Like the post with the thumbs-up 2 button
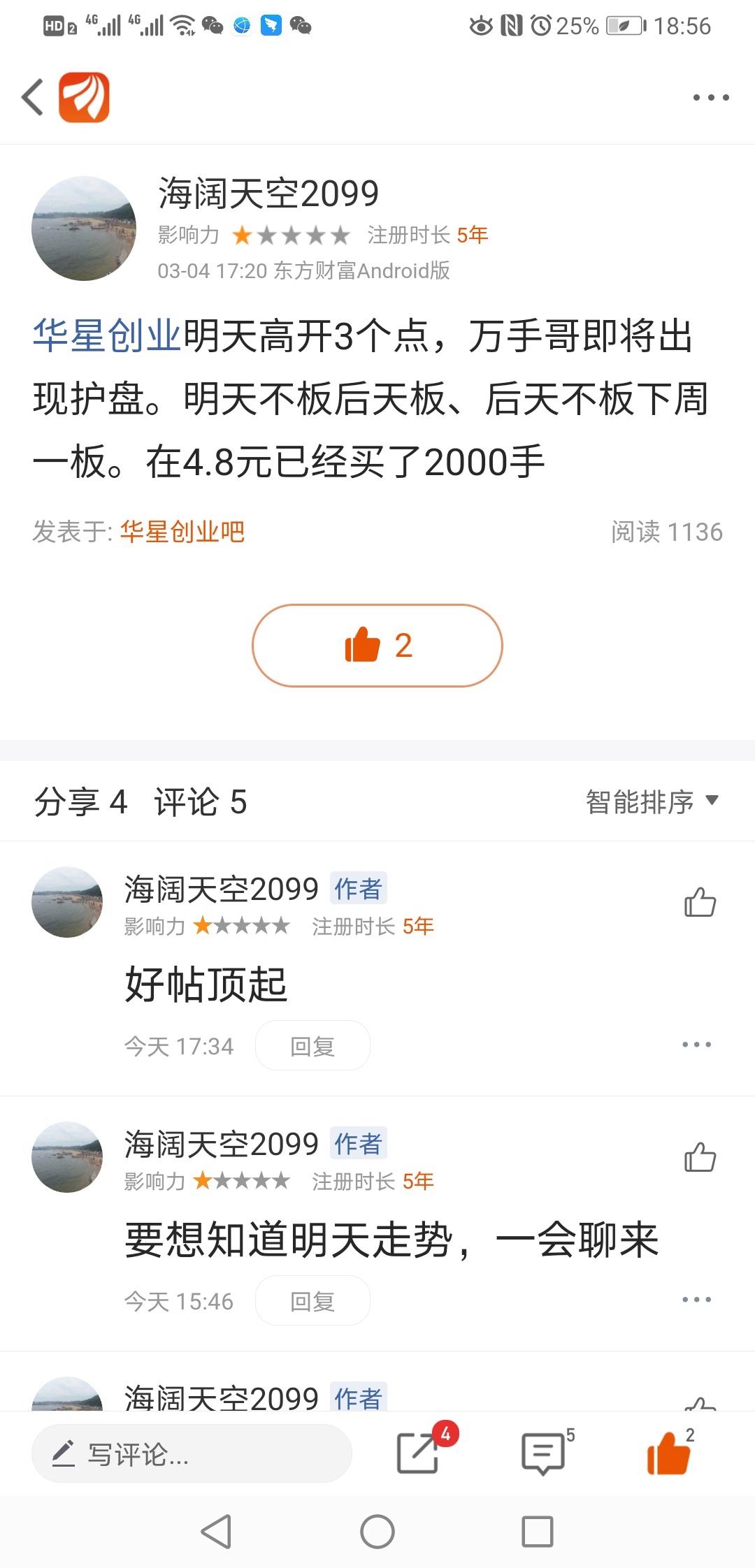 377,645
